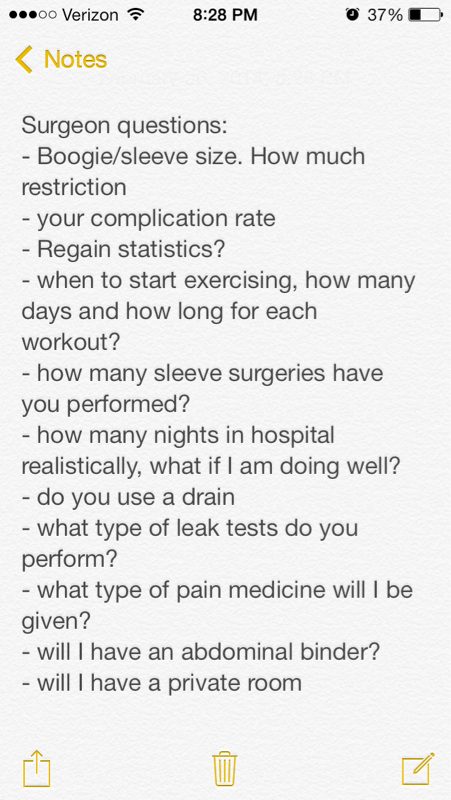Delete this note with the trash icon
Viewport: 451px width, 800px height.
tap(224, 769)
